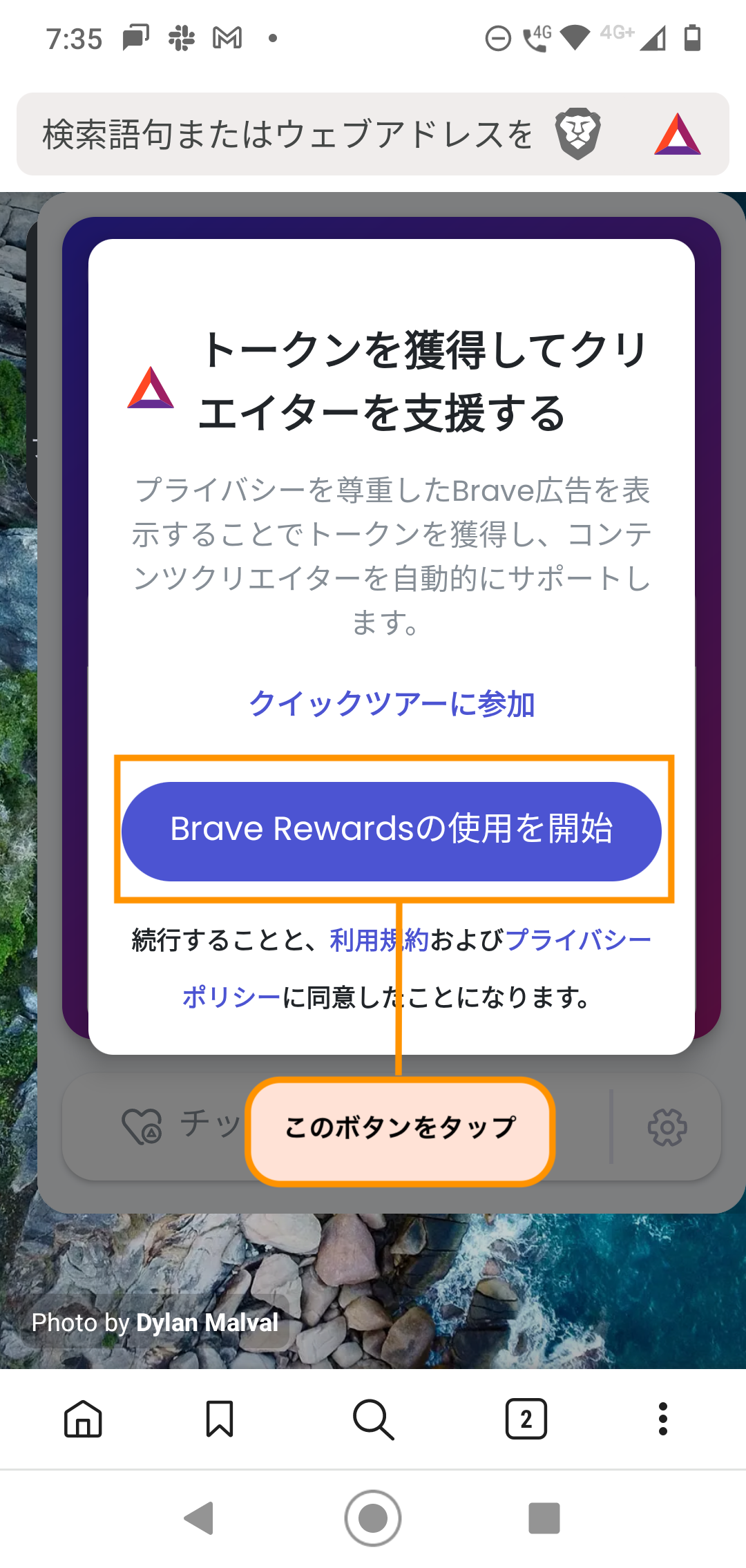746x1568 pixels.
Task: Open the プライバシーポリシー link
Action: pyautogui.click(x=577, y=940)
